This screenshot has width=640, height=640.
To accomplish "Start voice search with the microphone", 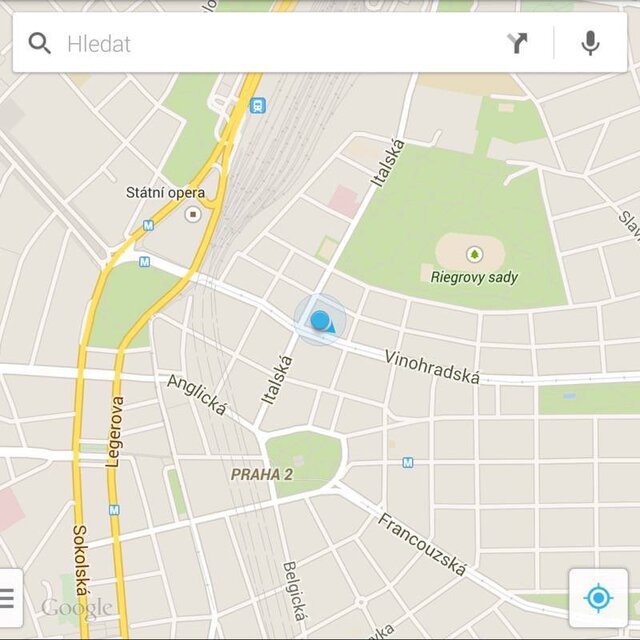I will [x=591, y=43].
